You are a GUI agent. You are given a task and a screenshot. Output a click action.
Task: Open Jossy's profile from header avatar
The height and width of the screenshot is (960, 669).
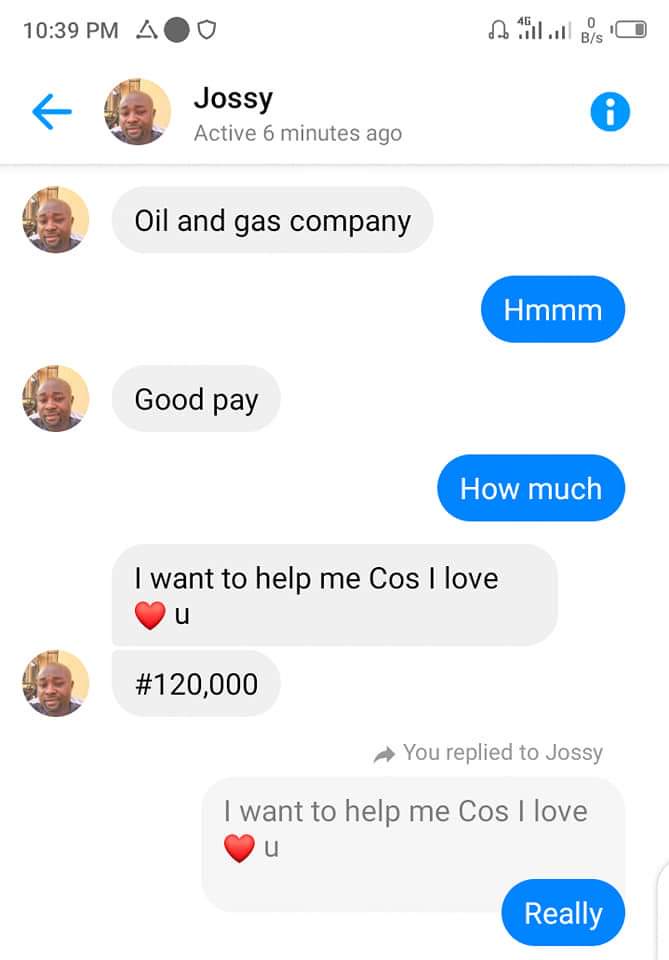[x=137, y=112]
